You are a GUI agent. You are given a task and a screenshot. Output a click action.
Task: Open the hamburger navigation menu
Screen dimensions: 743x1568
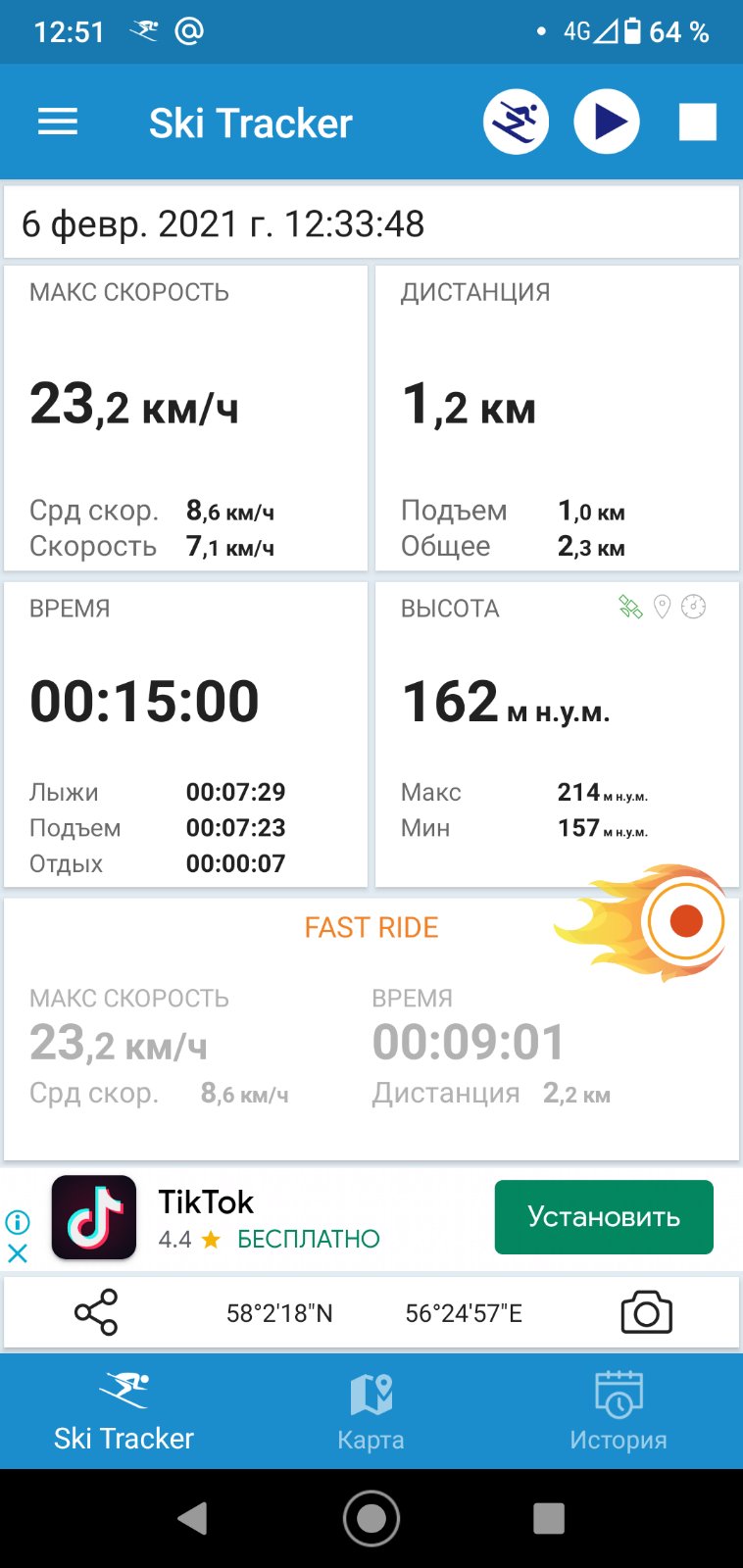[58, 122]
